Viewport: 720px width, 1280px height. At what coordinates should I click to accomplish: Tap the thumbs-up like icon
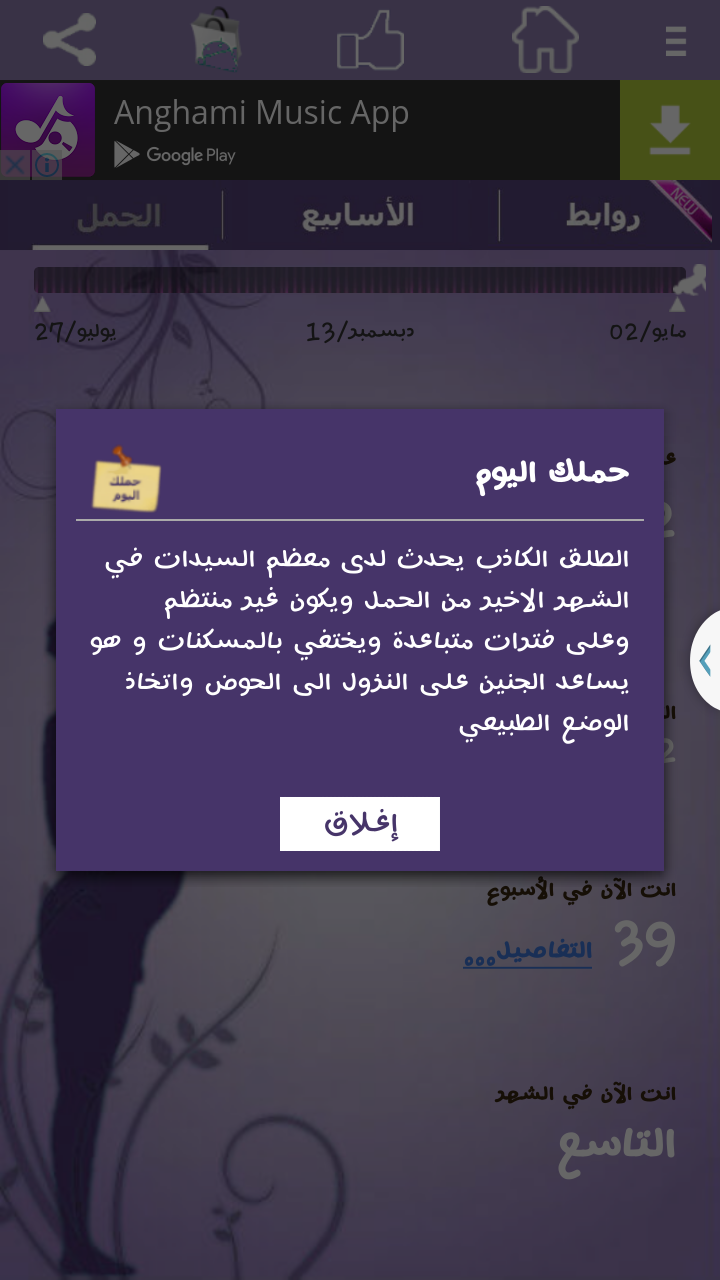tap(370, 40)
